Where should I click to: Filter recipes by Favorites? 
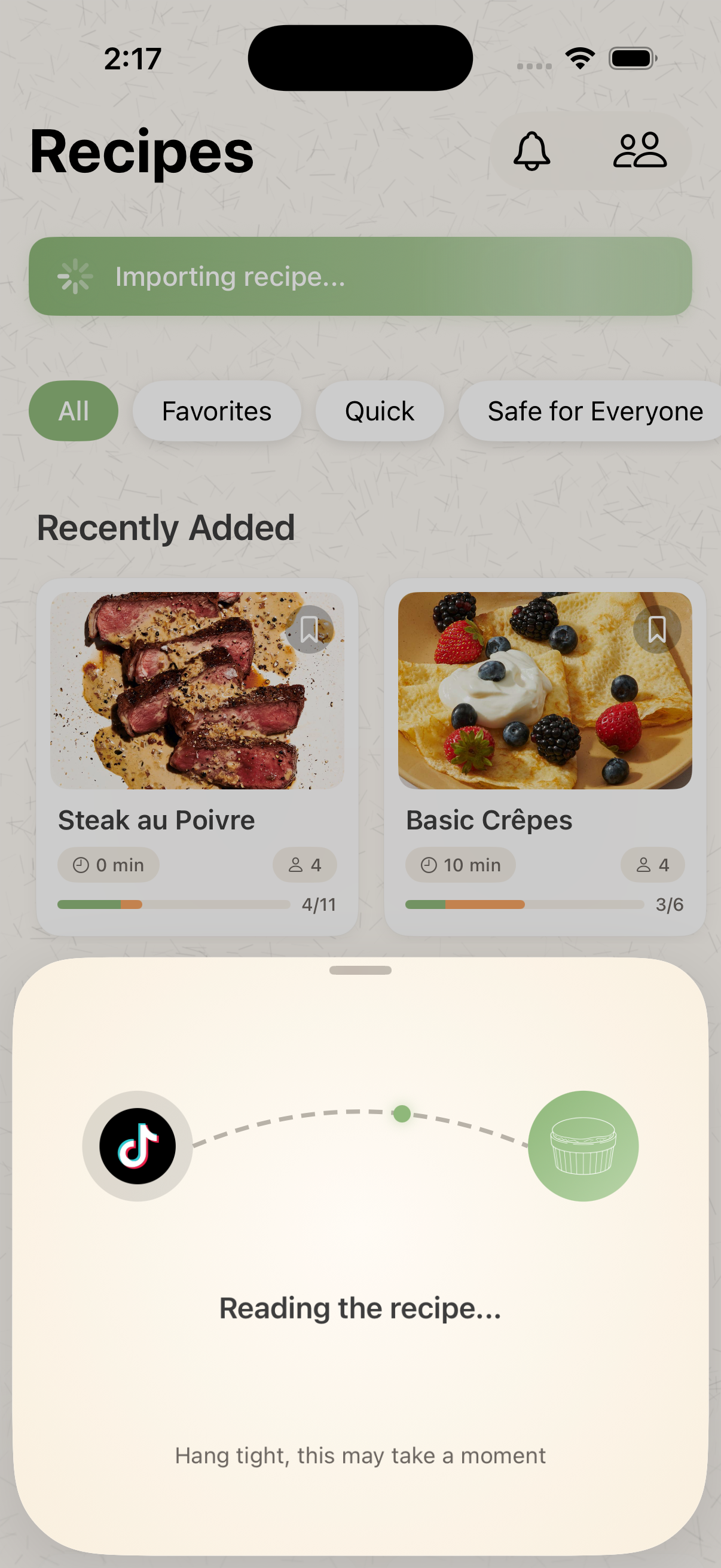(216, 411)
